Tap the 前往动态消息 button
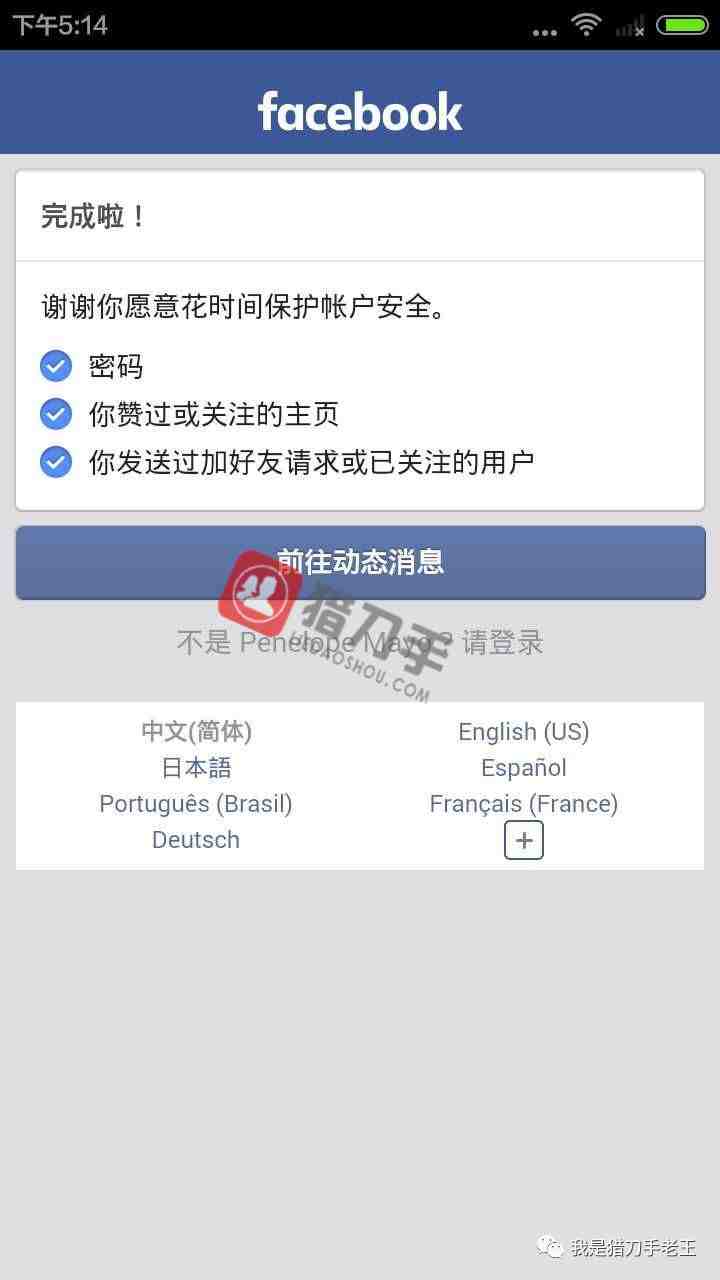720x1280 pixels. 360,562
